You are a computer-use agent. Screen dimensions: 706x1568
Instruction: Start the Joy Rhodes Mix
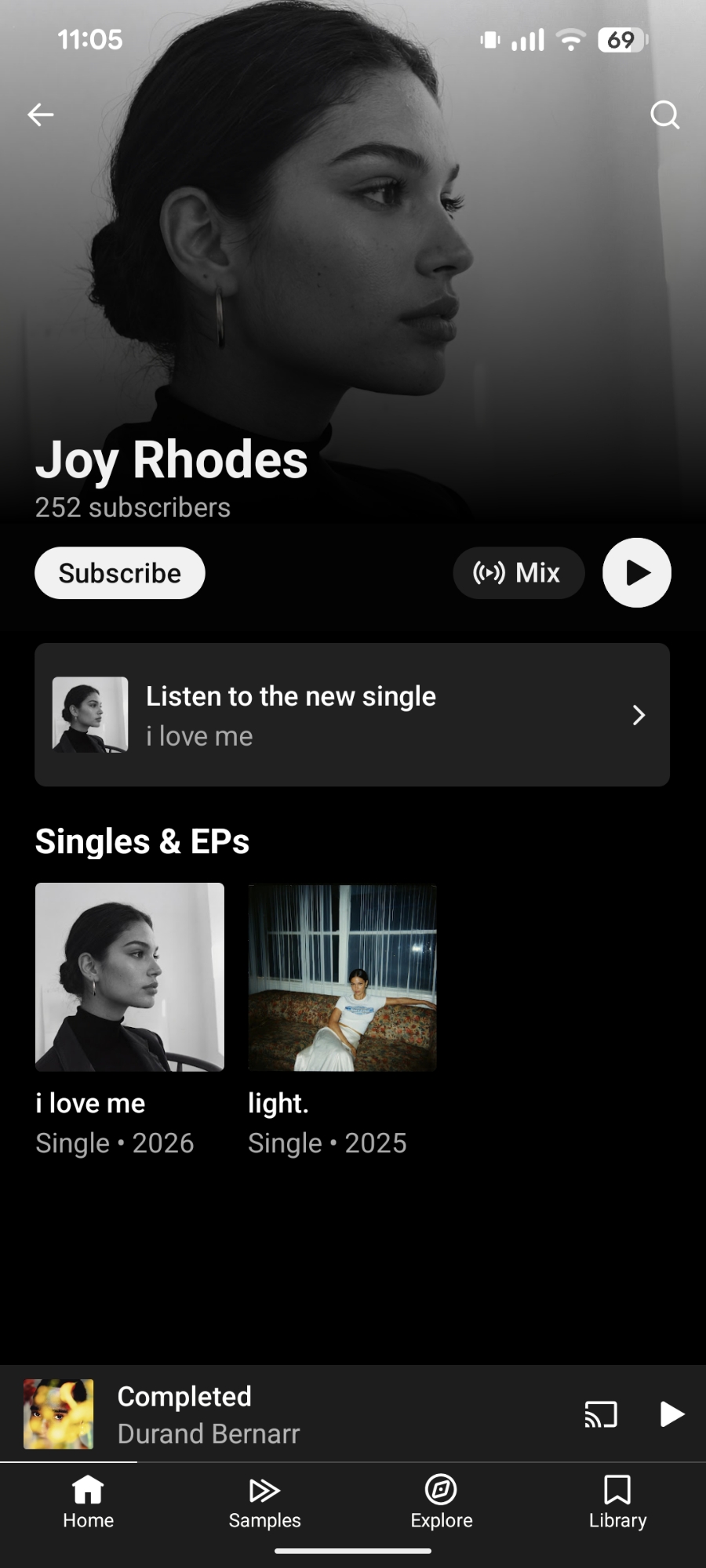(518, 573)
